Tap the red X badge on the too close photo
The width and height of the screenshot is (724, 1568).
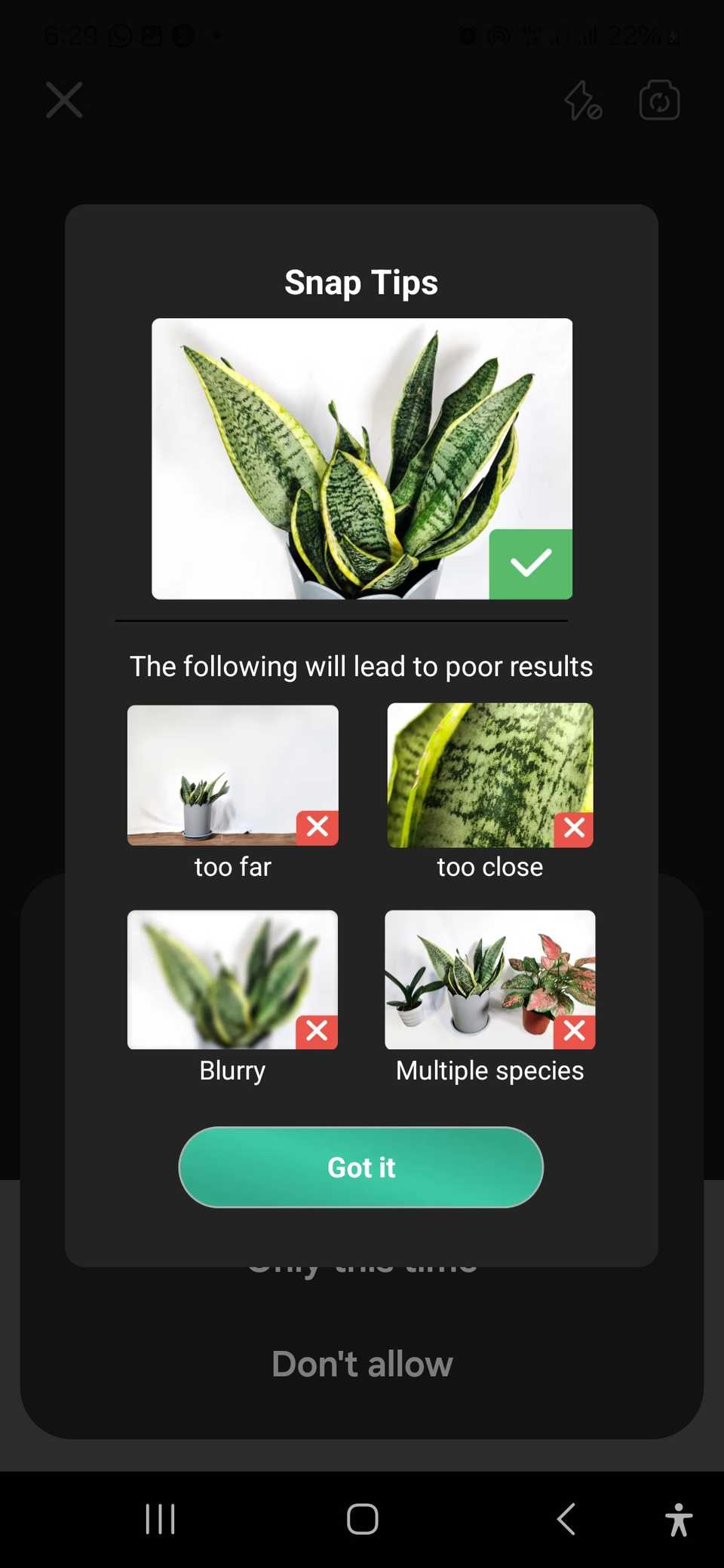coord(574,827)
